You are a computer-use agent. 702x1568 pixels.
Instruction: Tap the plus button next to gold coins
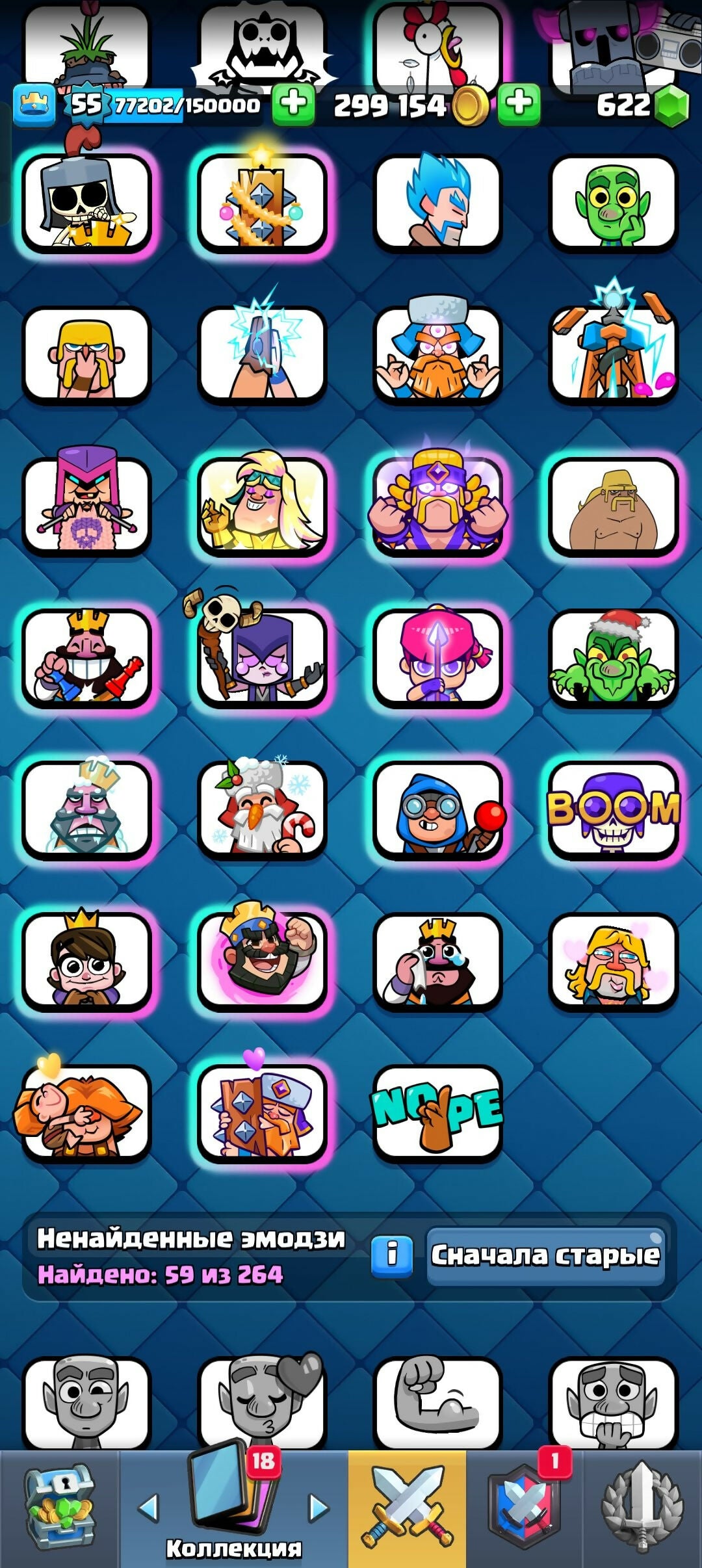(519, 104)
